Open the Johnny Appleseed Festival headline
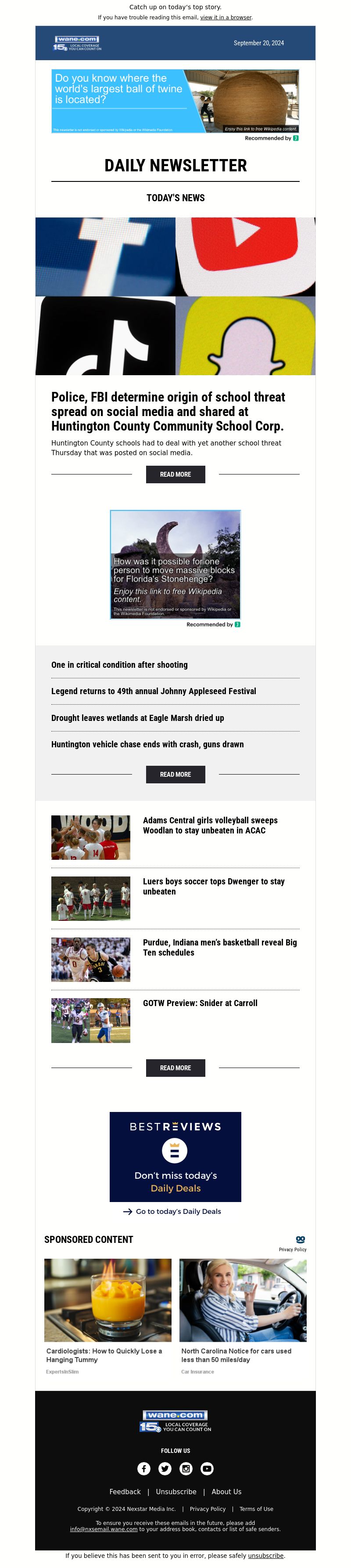Screen dimensions: 351x1568 153,691
